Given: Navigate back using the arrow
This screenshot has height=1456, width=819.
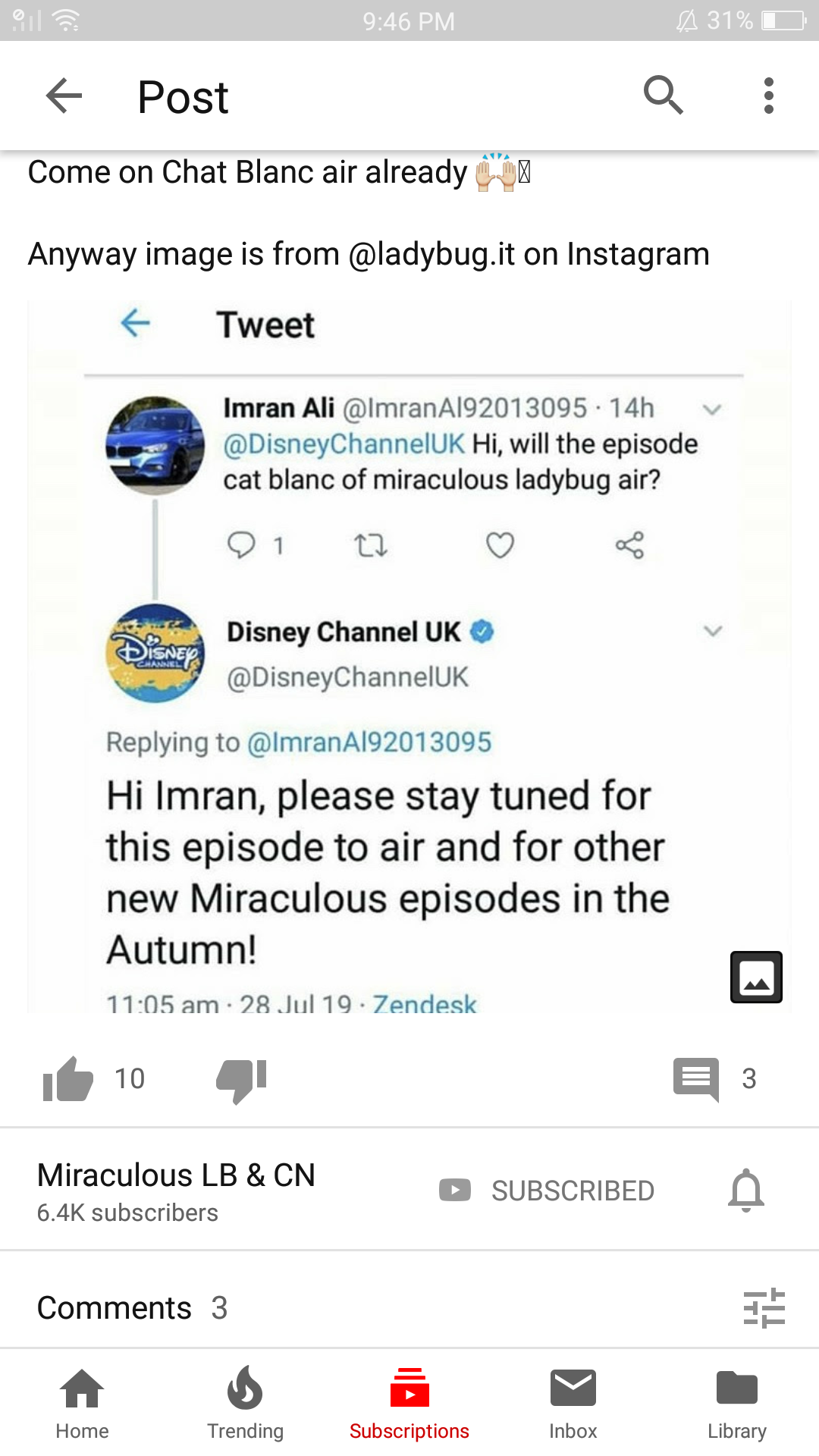Looking at the screenshot, I should tap(64, 96).
